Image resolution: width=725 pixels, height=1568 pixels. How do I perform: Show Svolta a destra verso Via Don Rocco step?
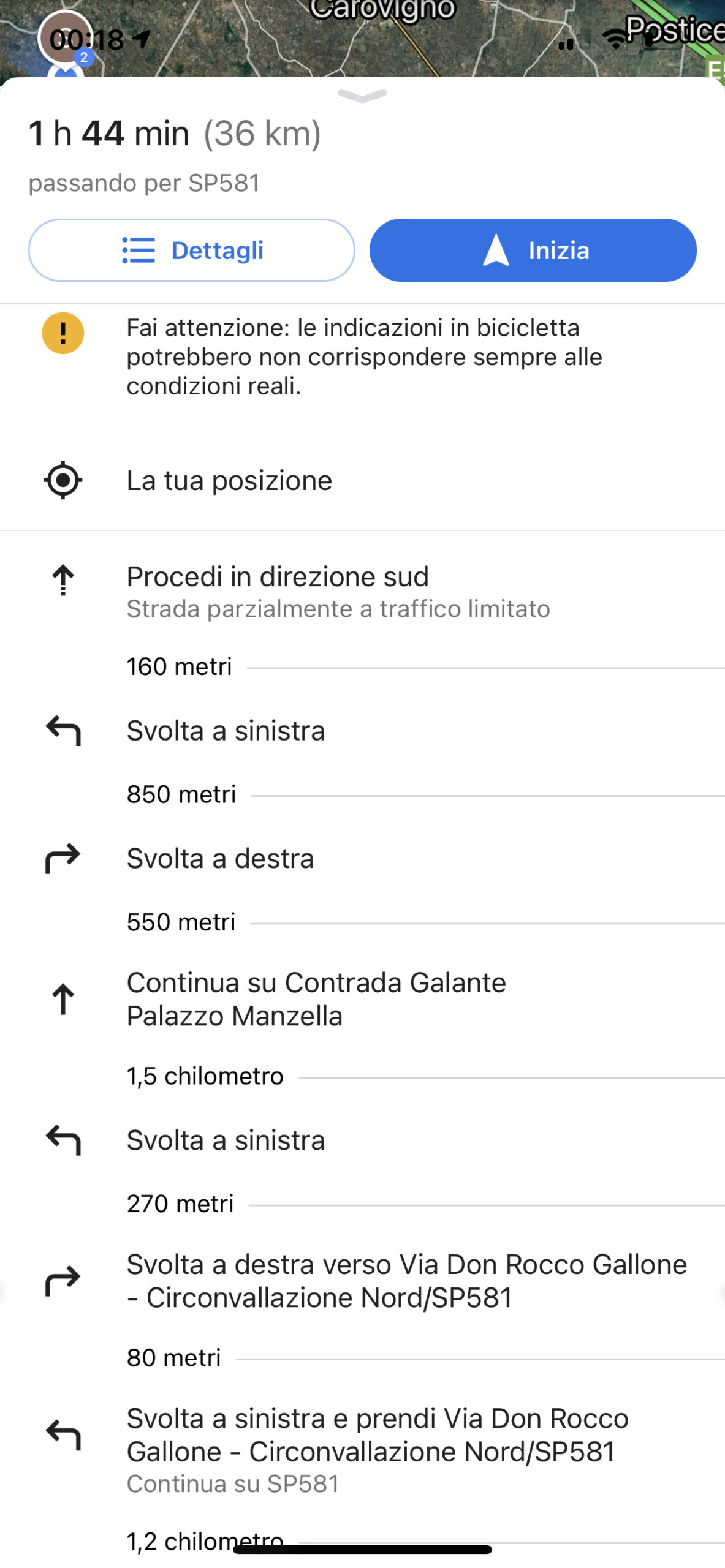362,1281
